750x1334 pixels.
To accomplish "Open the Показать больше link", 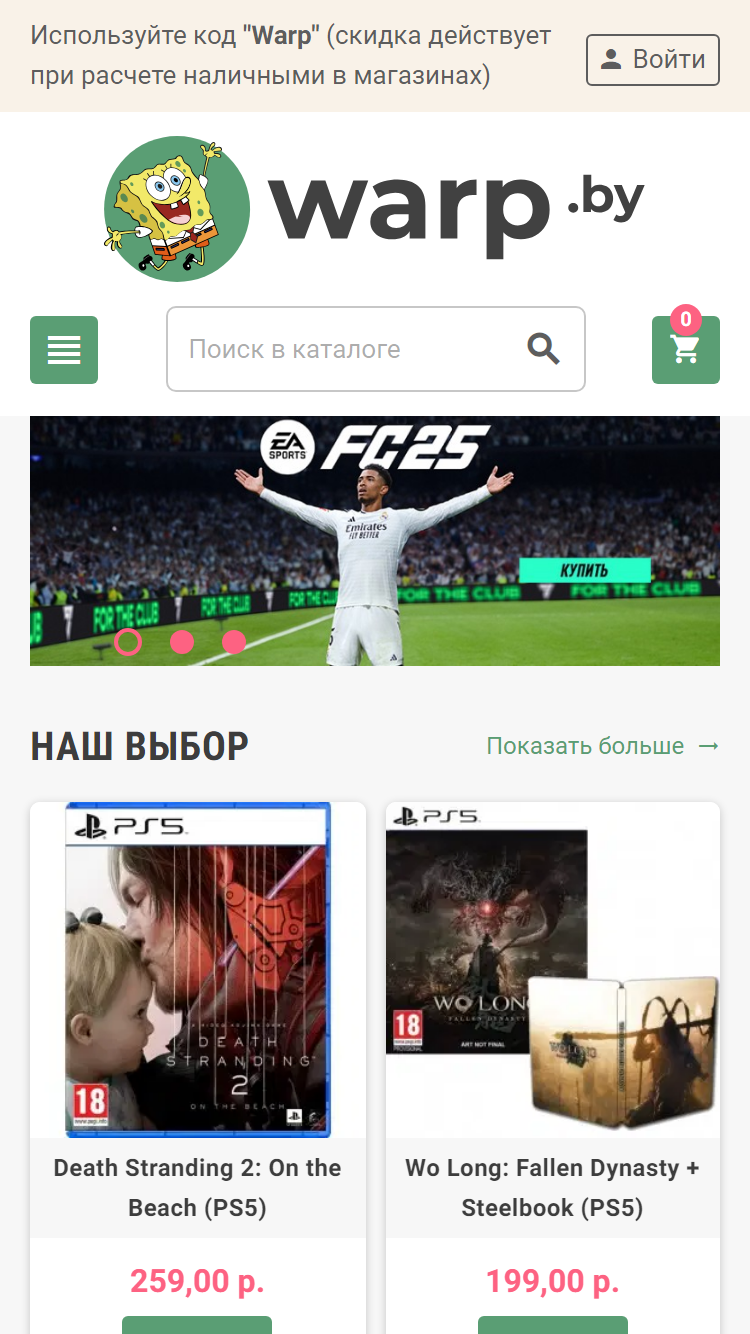I will tap(603, 746).
